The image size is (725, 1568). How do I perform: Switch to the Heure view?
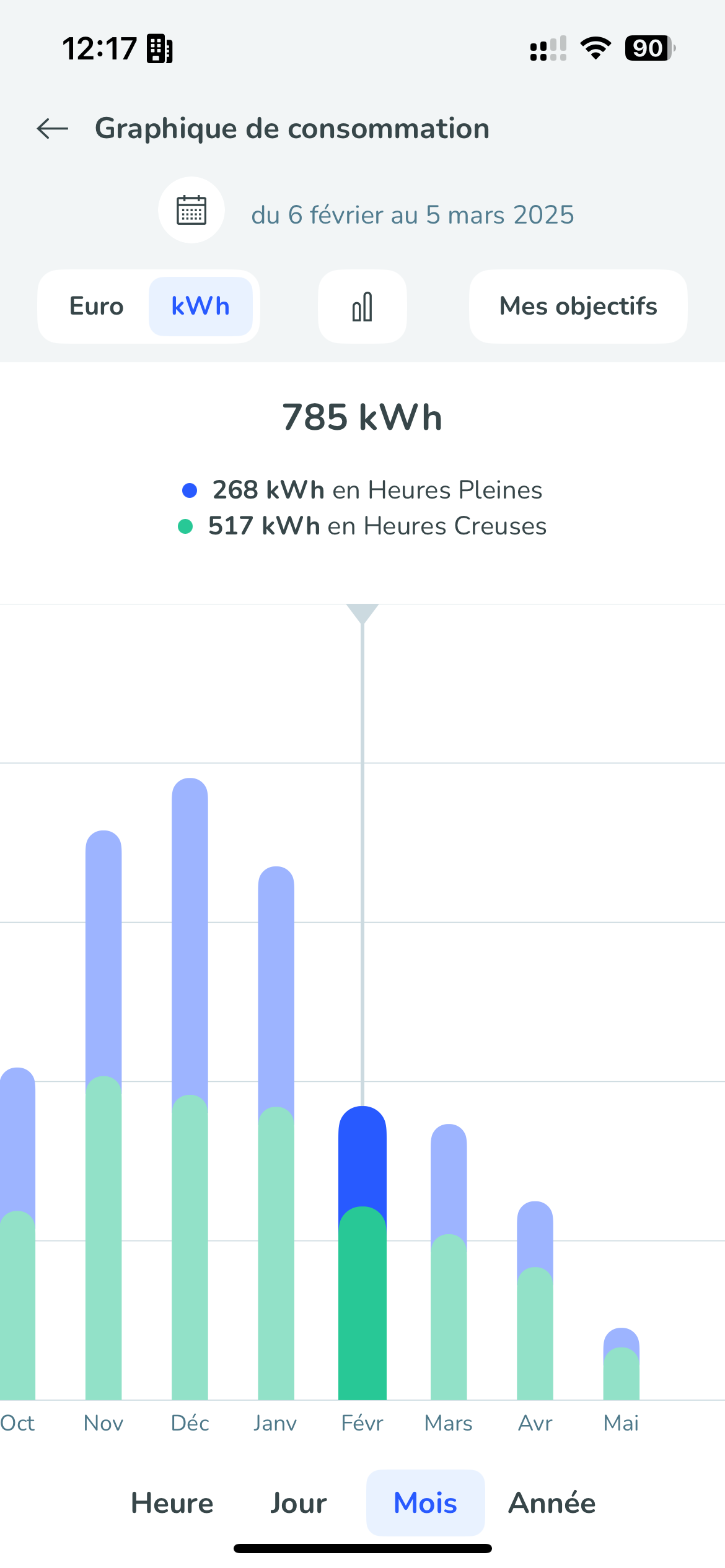click(x=172, y=1503)
